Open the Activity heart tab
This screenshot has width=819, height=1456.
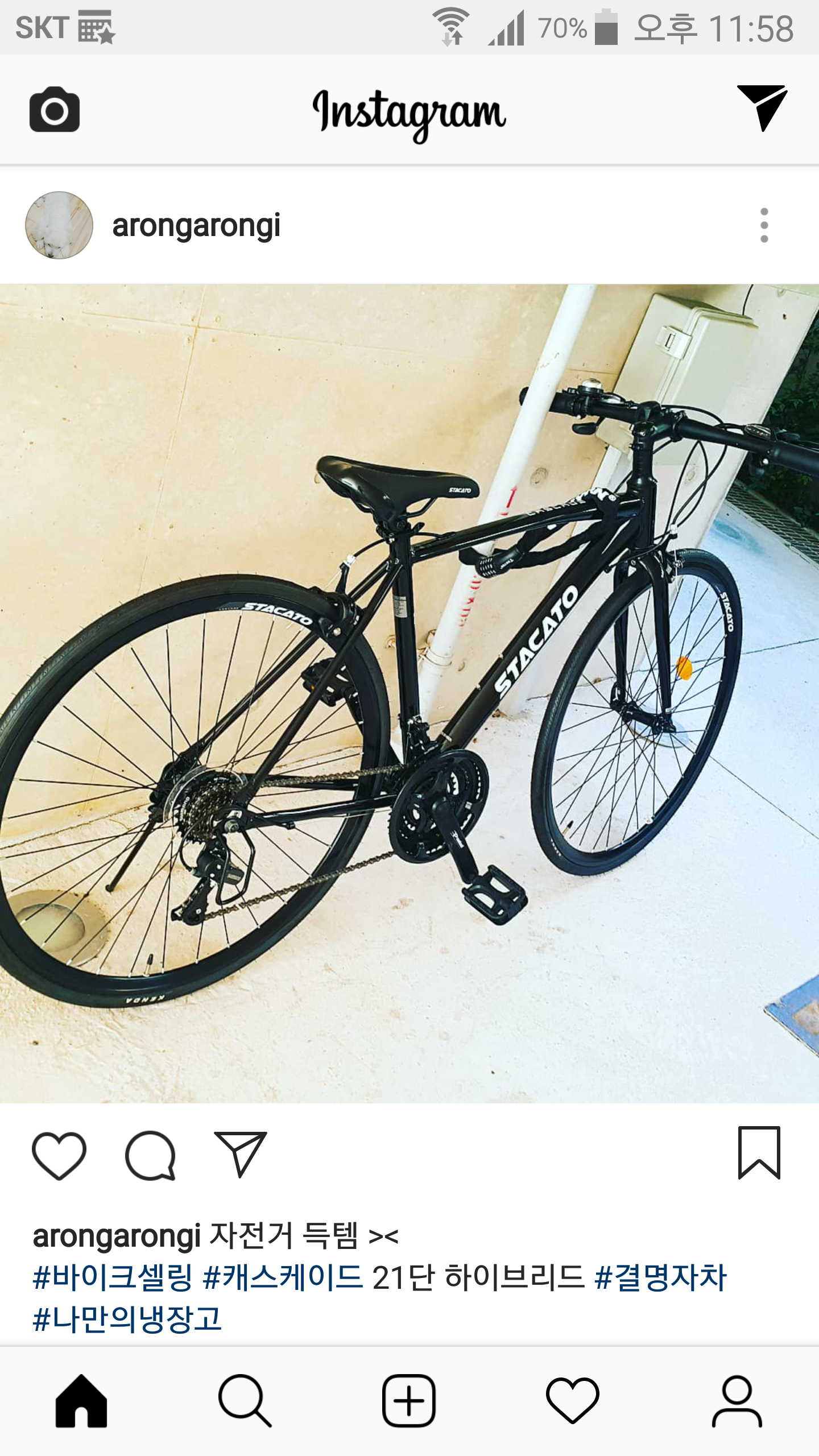point(573,1401)
